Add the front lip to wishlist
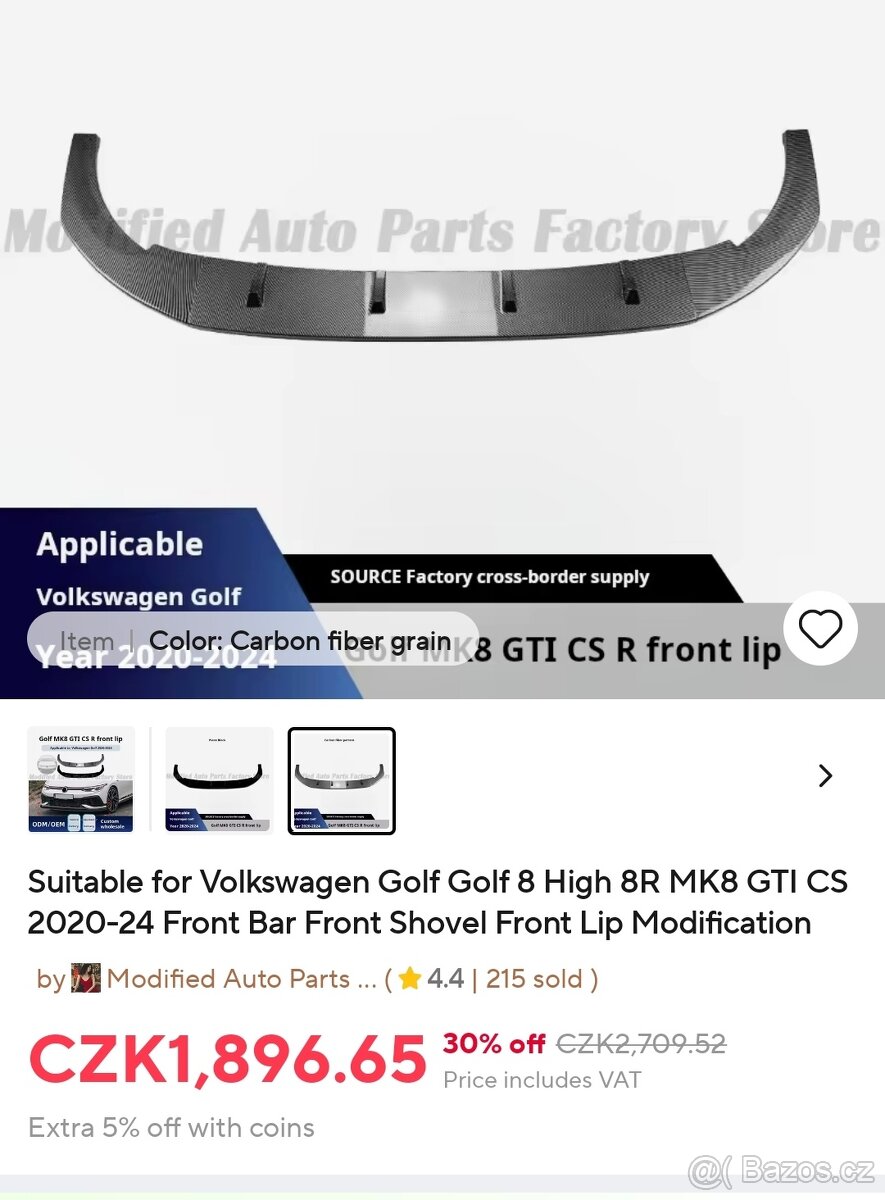The height and width of the screenshot is (1200, 885). (x=820, y=629)
